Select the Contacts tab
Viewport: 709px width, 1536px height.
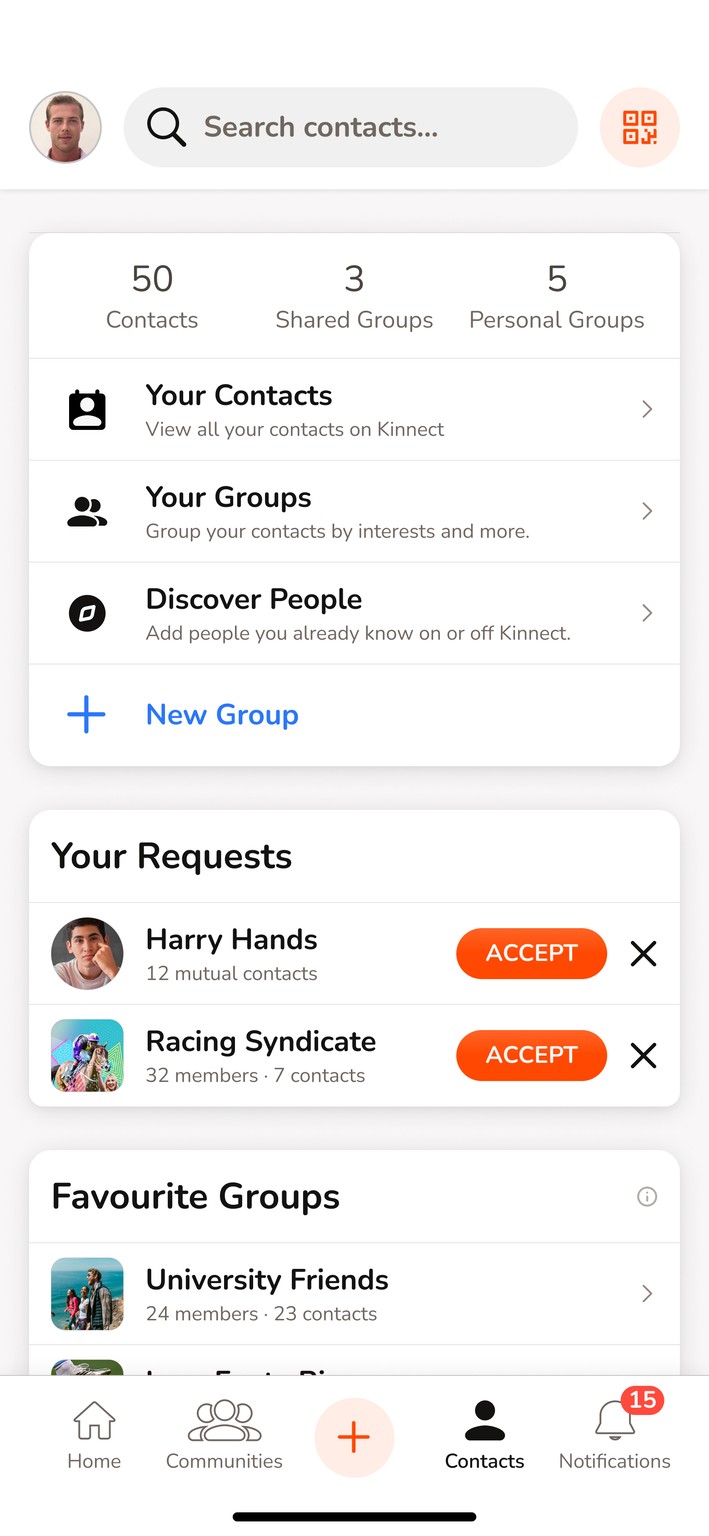484,1437
